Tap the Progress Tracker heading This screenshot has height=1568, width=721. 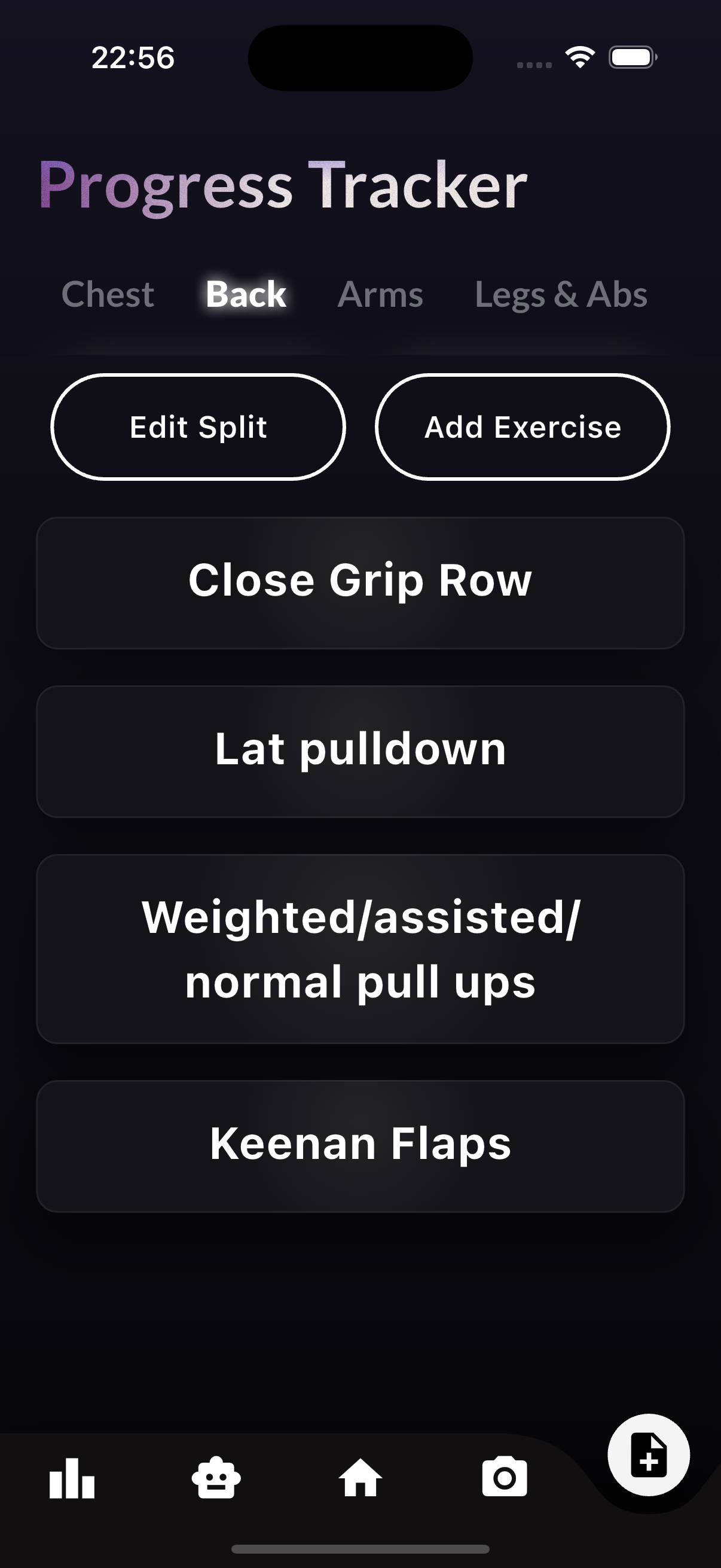282,187
